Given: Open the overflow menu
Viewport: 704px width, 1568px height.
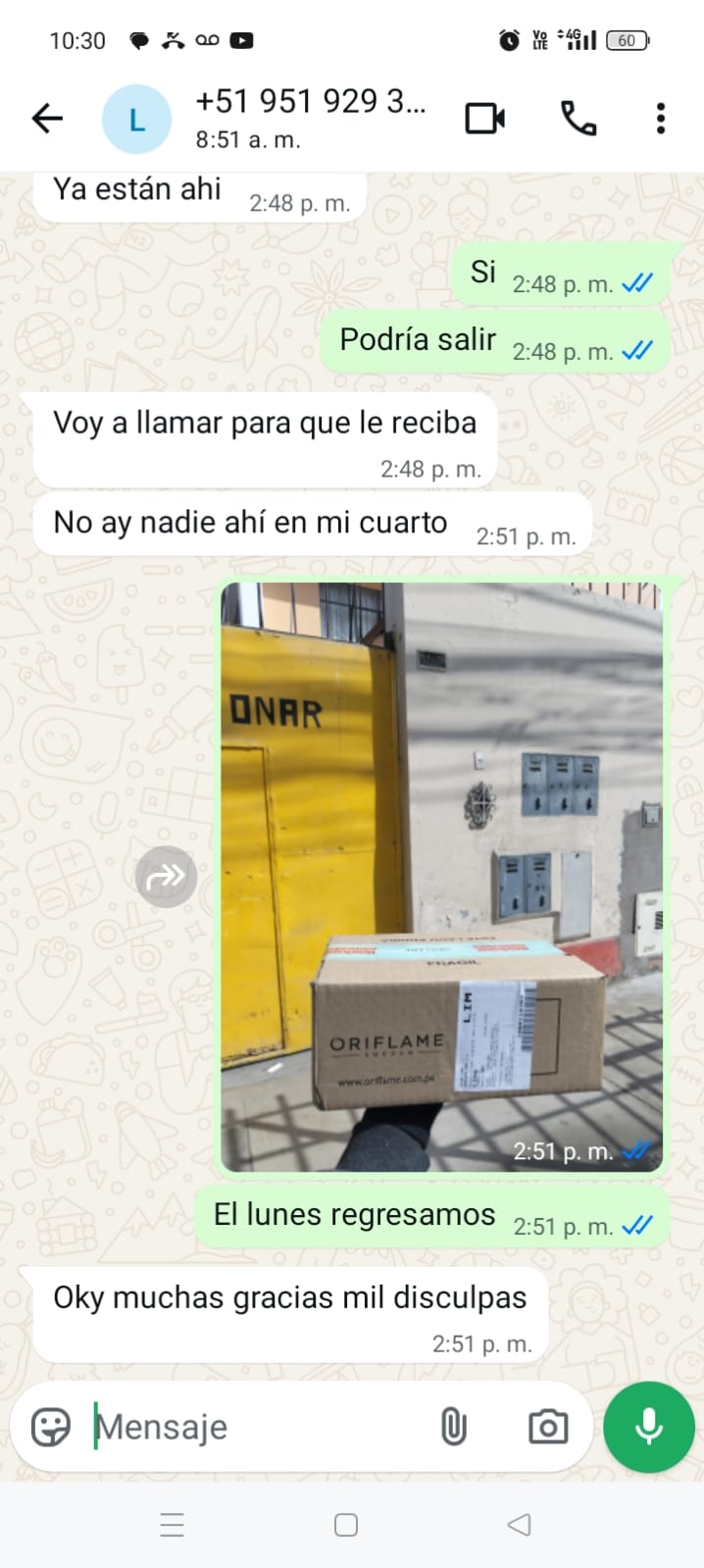Looking at the screenshot, I should [661, 119].
